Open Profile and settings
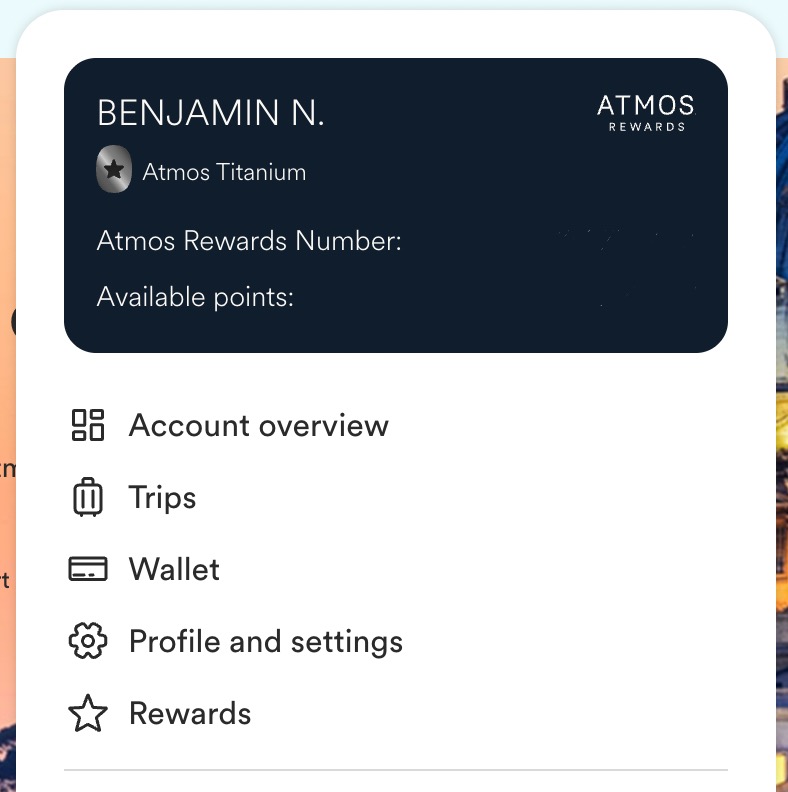This screenshot has height=792, width=788. click(265, 642)
